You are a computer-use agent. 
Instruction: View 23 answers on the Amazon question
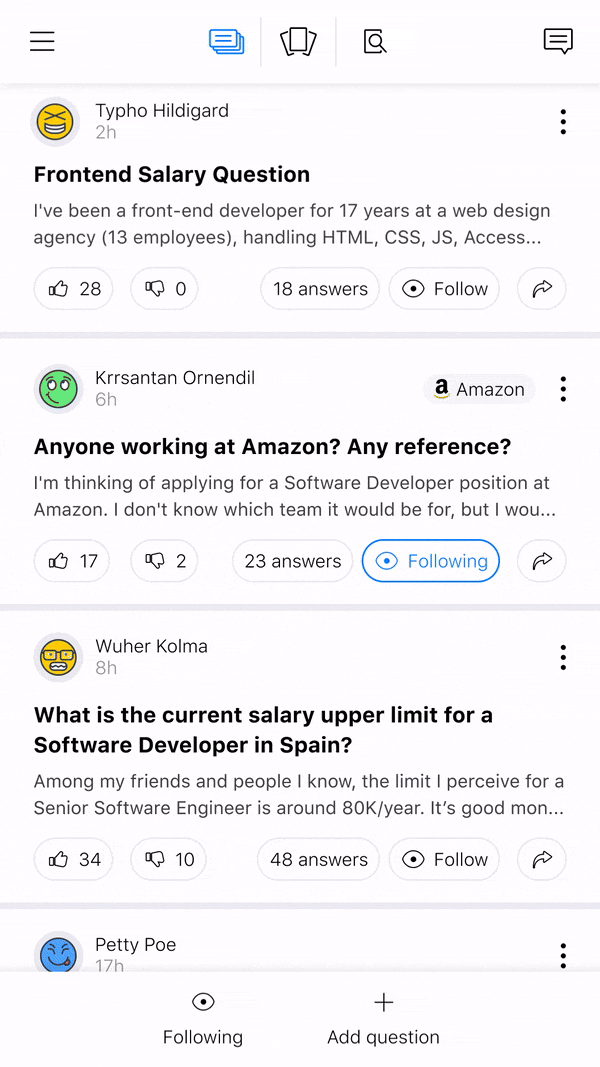point(293,561)
